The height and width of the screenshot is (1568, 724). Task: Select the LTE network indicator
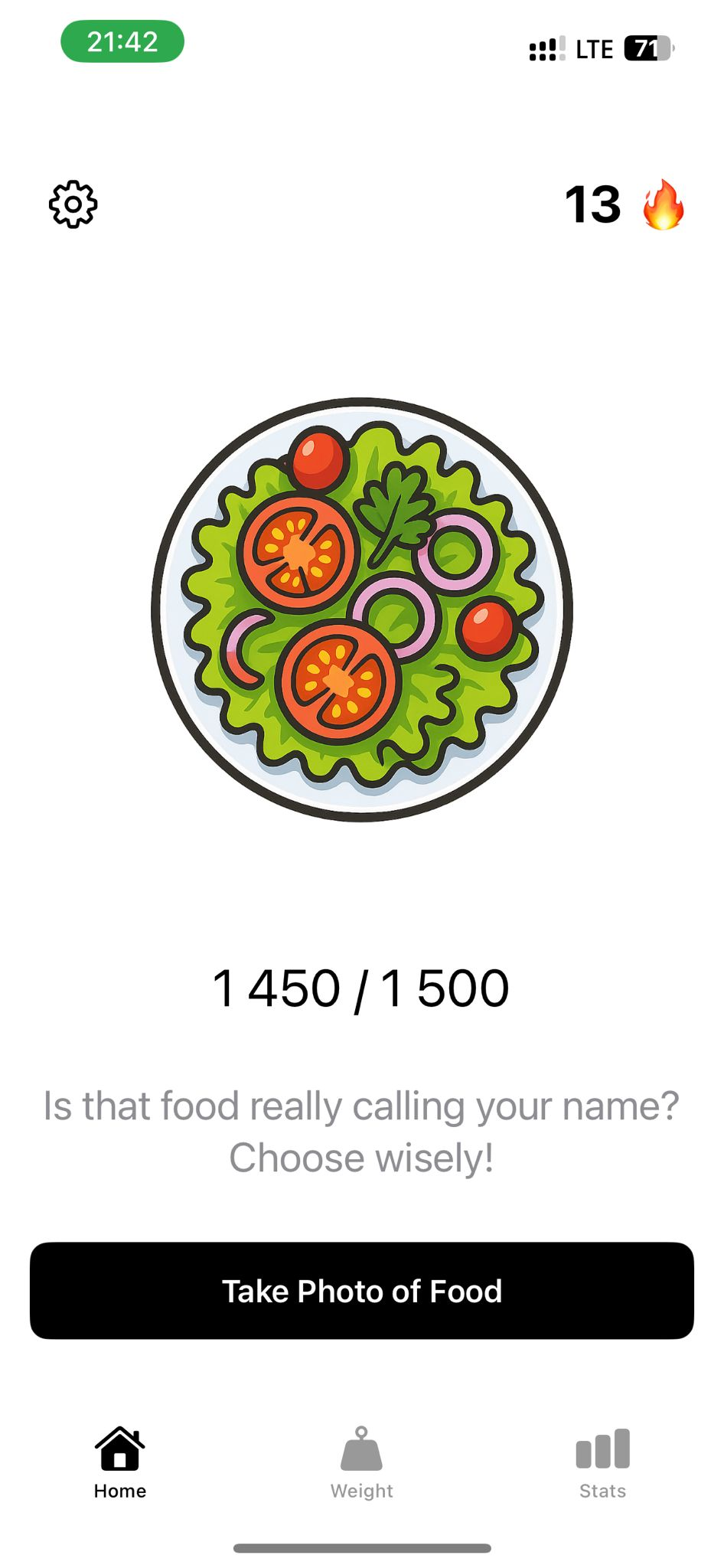click(593, 49)
